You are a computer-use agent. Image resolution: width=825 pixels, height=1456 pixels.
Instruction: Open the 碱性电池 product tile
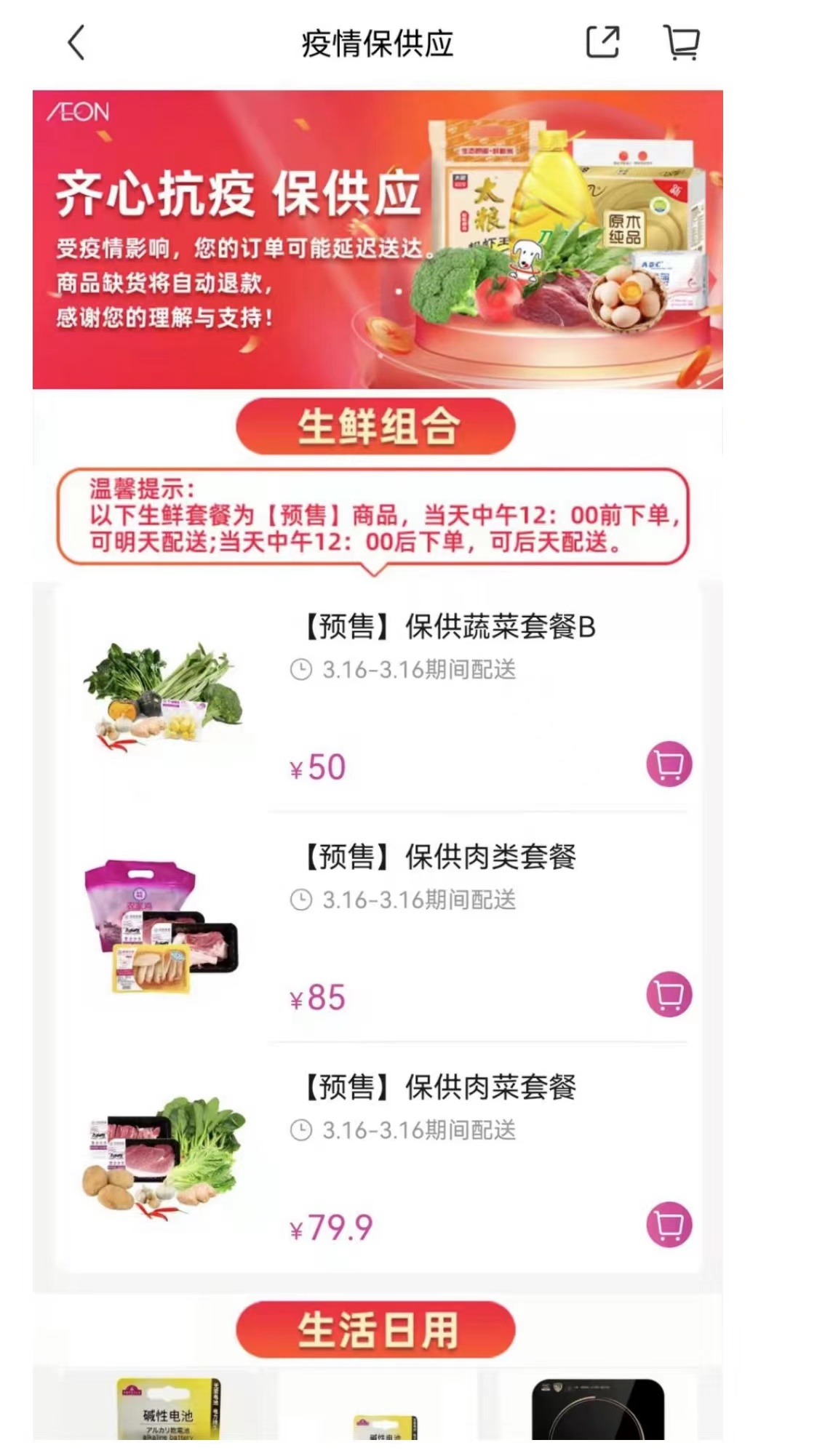pos(168,1409)
